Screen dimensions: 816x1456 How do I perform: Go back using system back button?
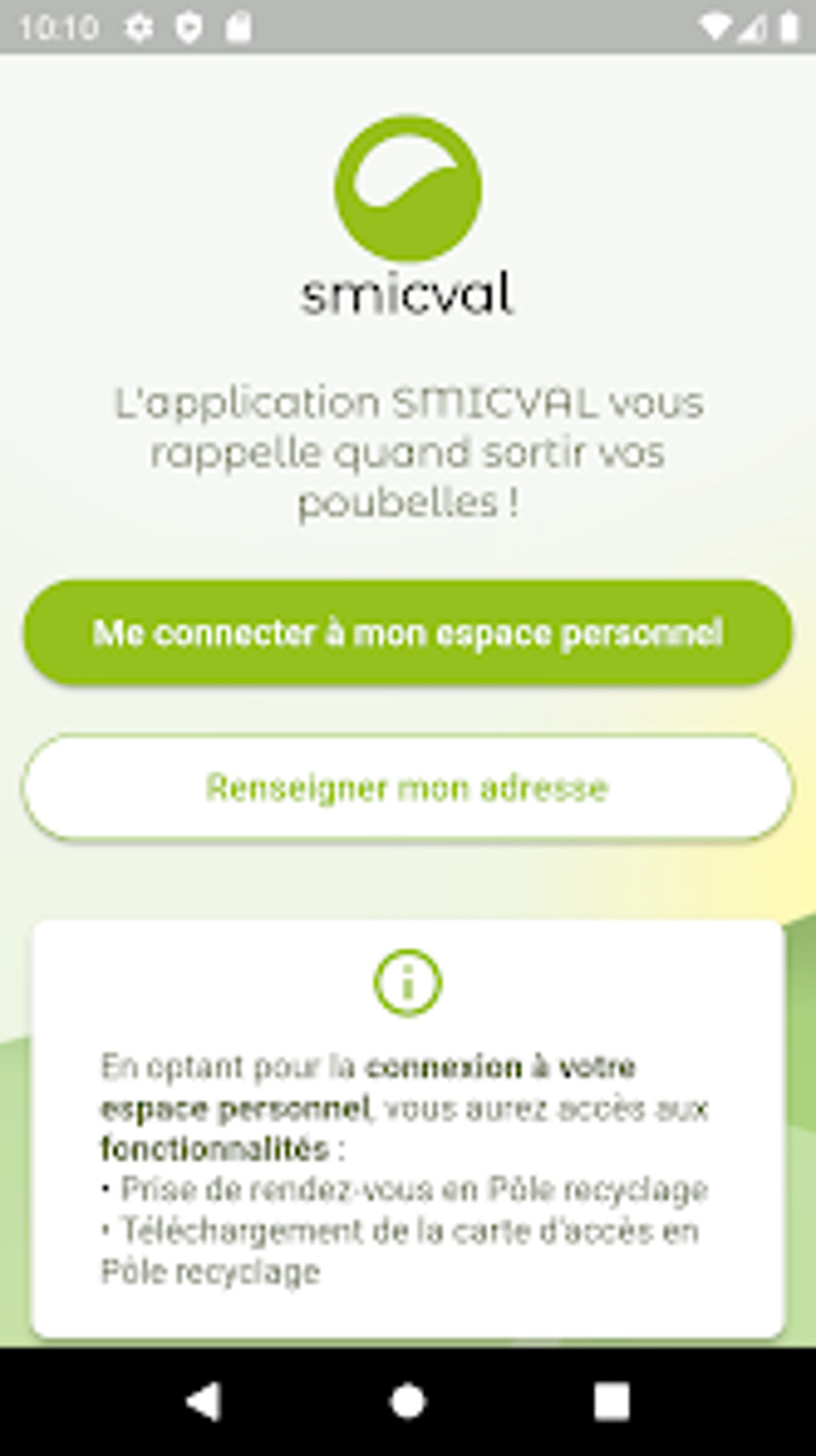click(x=203, y=1402)
